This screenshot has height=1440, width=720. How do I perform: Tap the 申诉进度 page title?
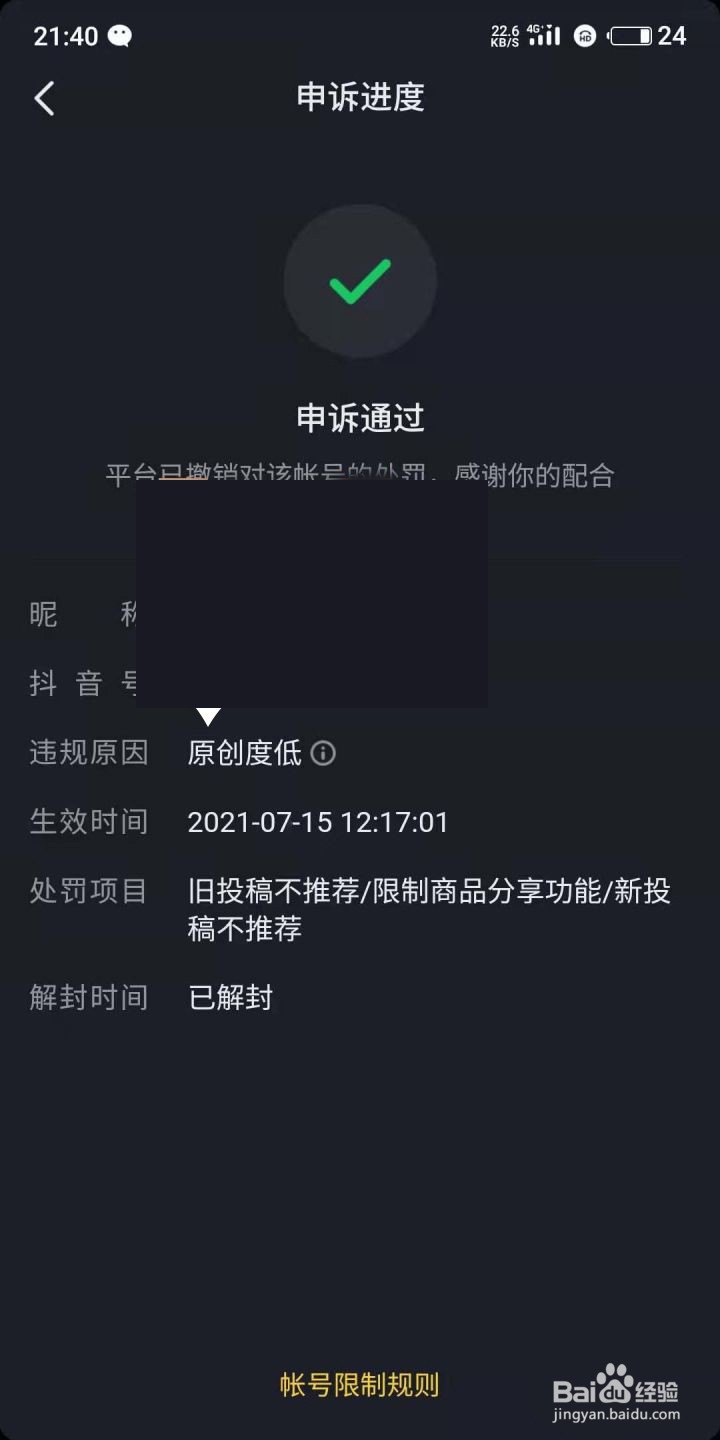(360, 97)
